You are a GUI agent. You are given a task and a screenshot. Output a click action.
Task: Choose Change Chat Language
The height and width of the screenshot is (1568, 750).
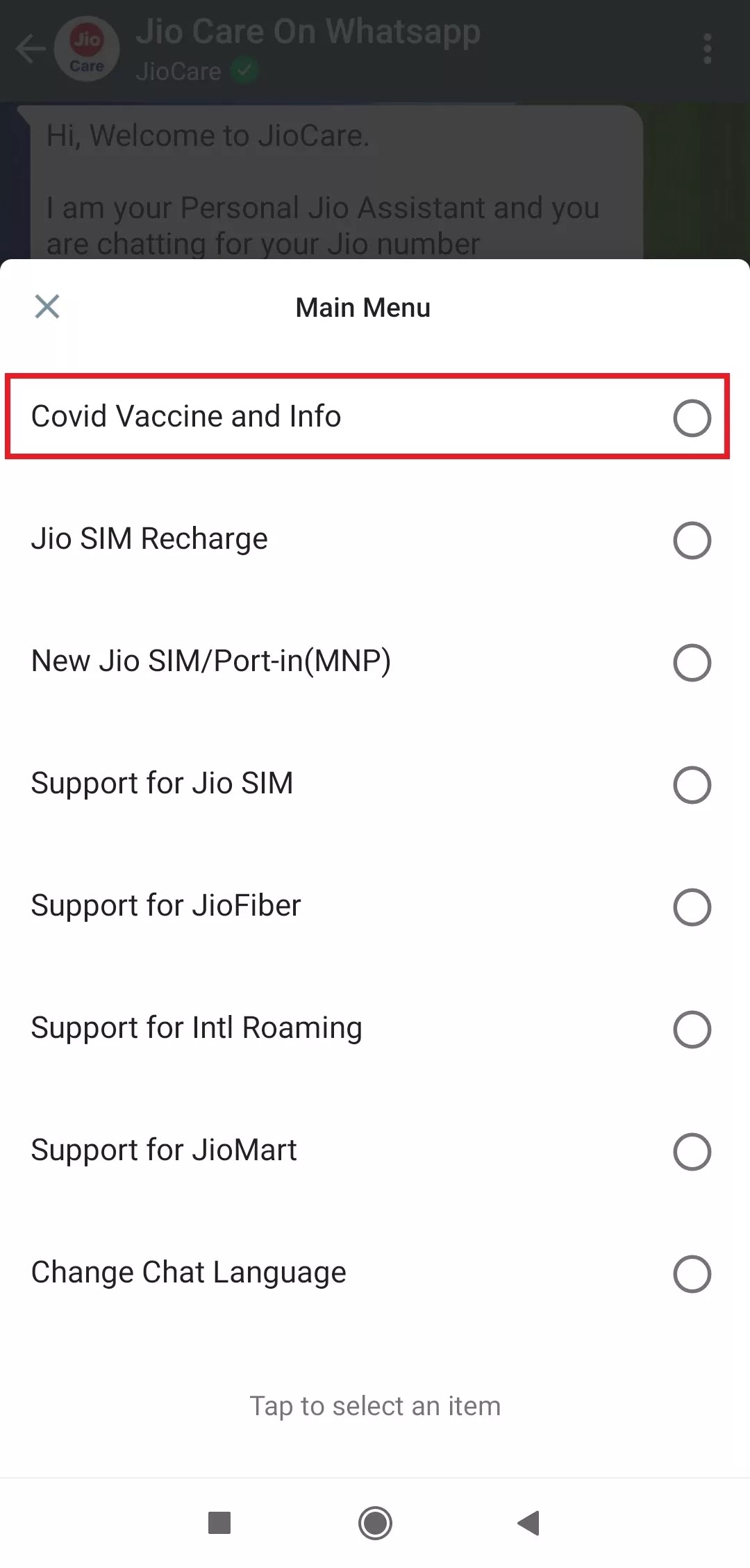coord(367,1273)
